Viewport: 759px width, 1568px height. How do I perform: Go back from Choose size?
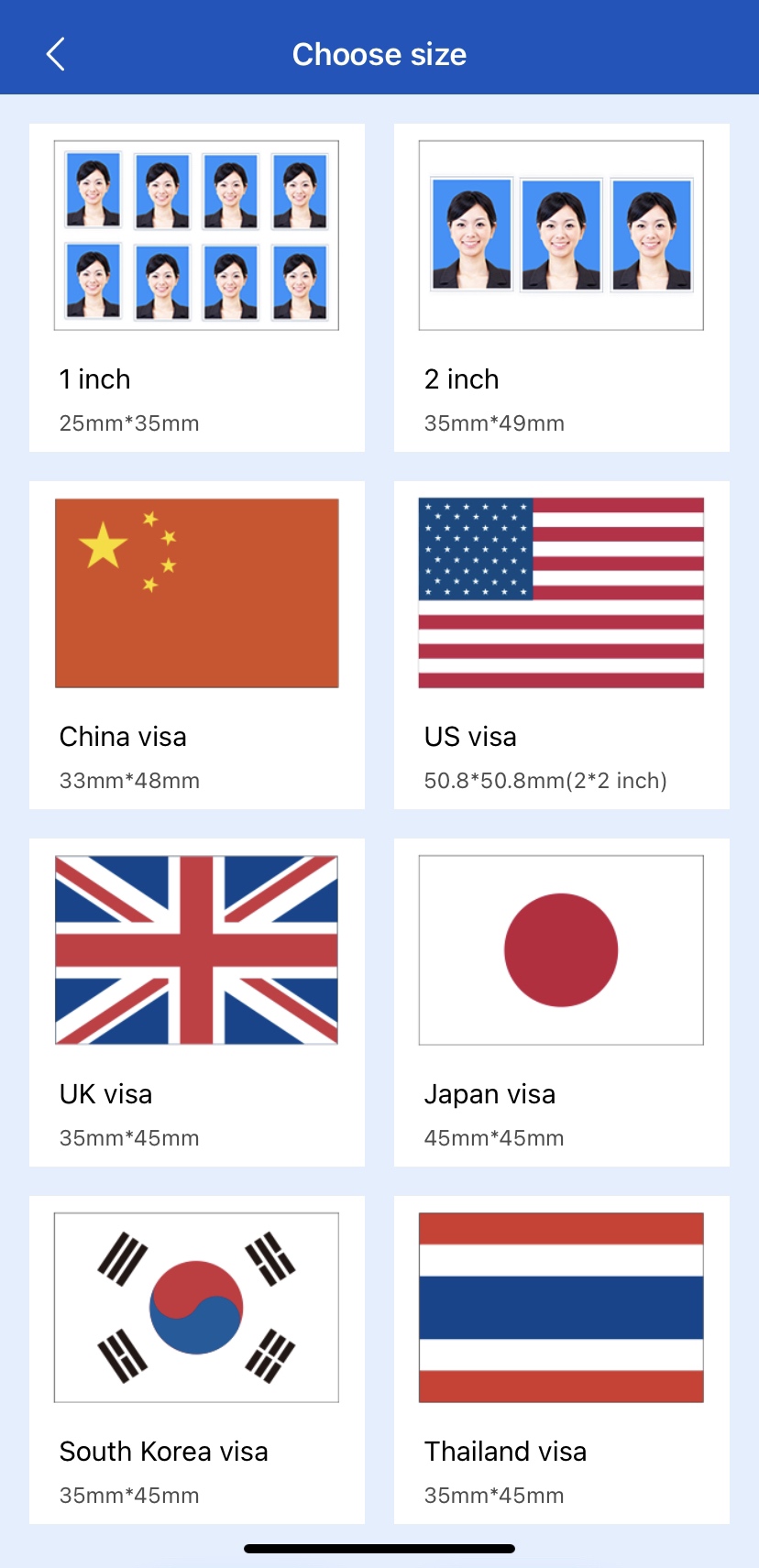point(56,54)
